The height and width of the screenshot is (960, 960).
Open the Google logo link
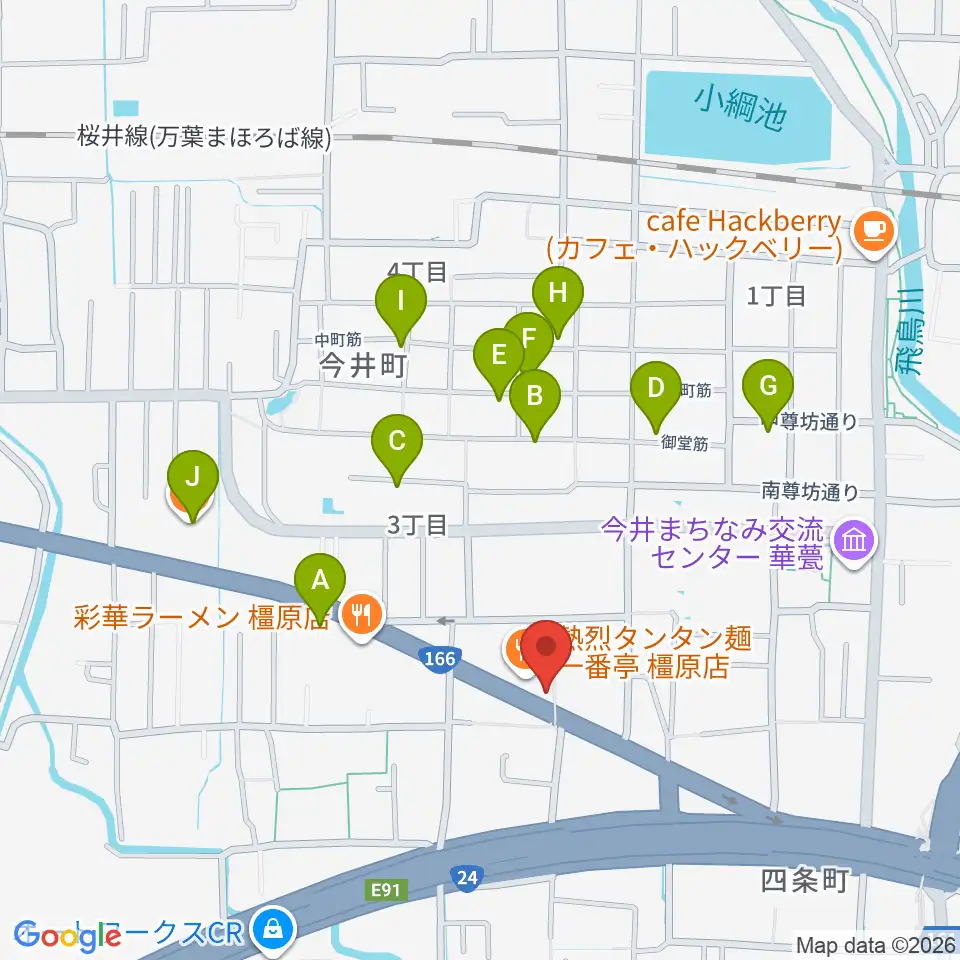[67, 936]
